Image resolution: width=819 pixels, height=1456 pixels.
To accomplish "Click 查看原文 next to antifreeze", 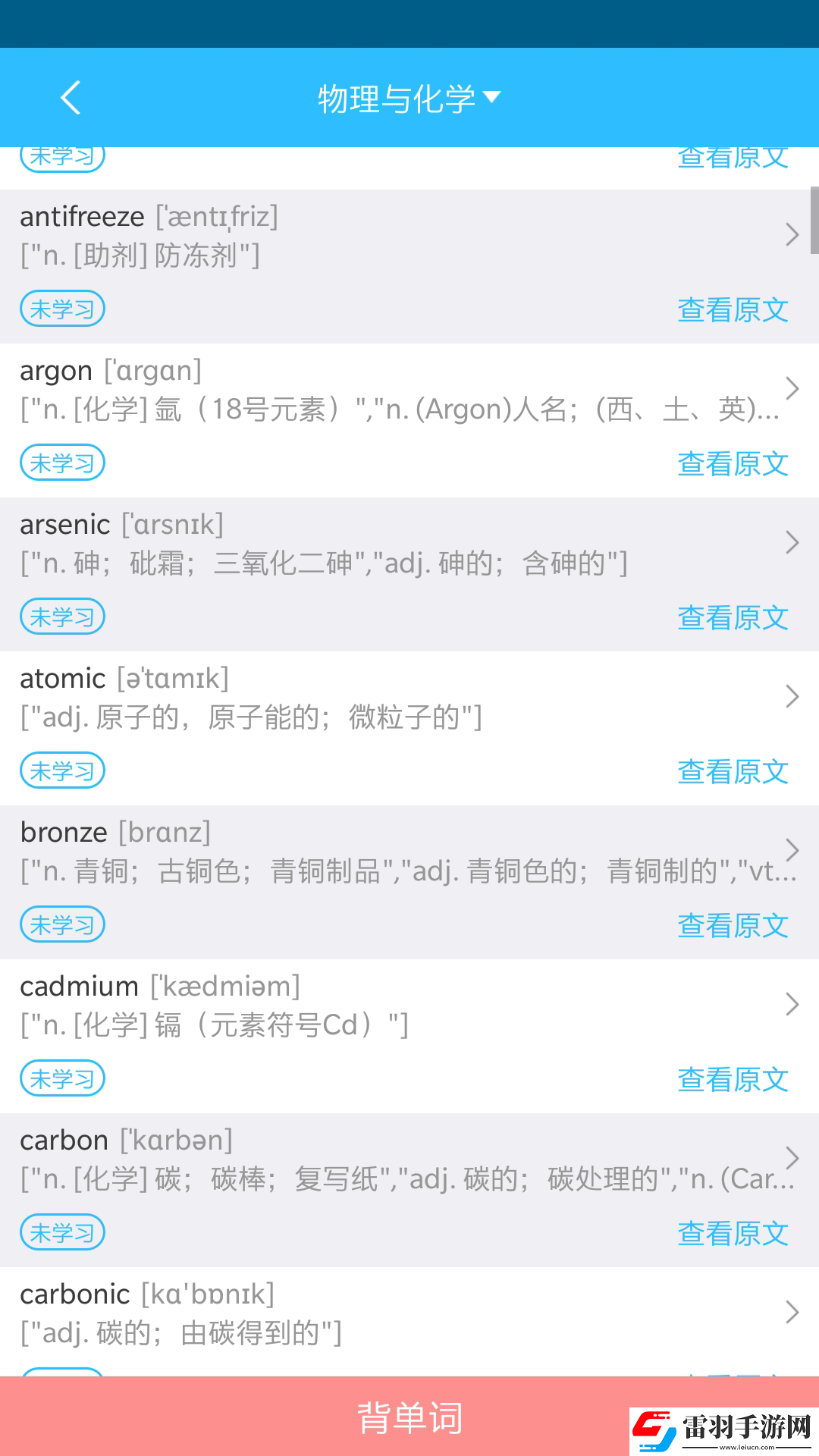I will point(733,309).
